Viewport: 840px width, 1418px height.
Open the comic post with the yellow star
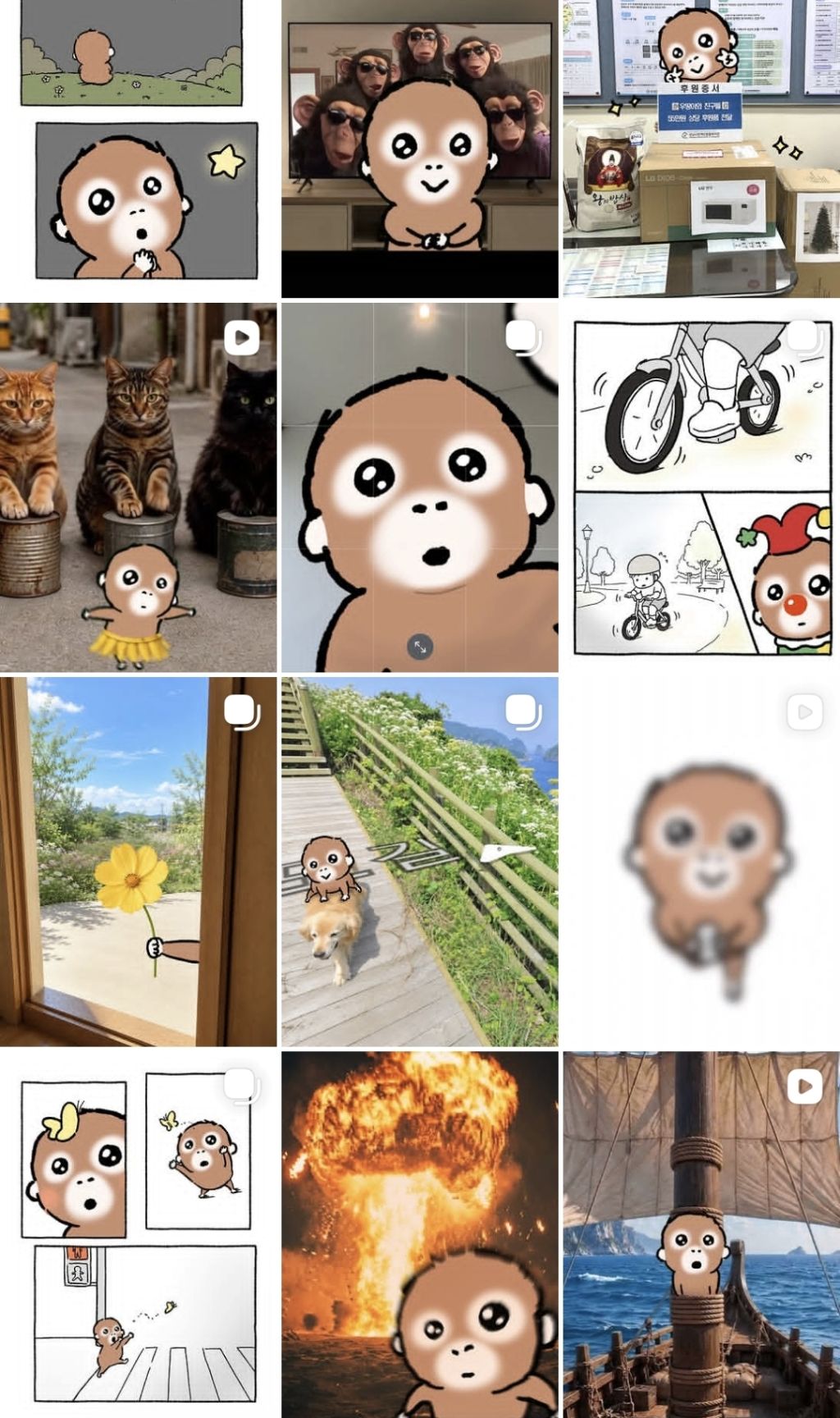tap(138, 149)
